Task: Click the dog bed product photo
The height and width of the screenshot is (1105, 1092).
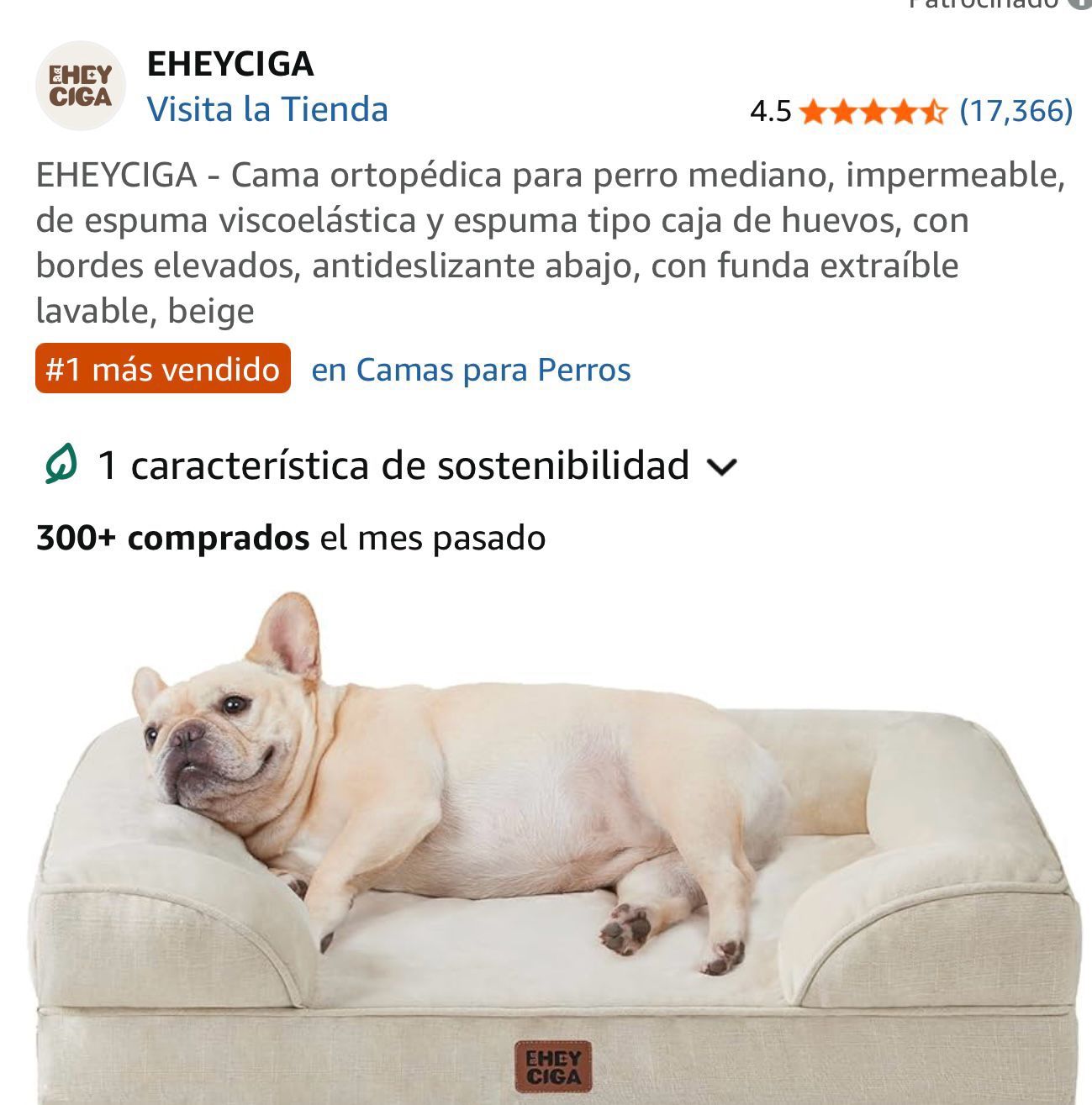Action: pyautogui.click(x=546, y=840)
